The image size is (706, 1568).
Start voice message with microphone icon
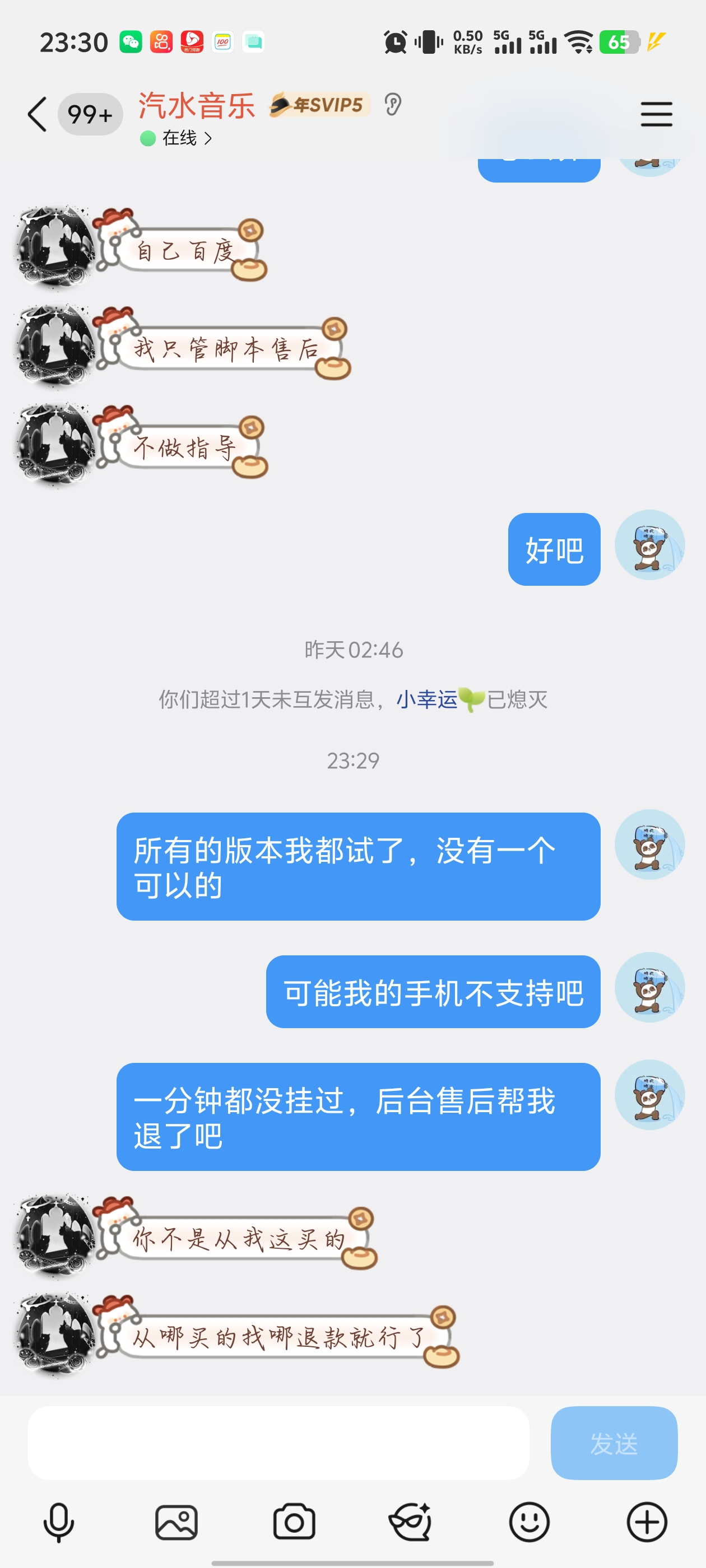pyautogui.click(x=58, y=1522)
